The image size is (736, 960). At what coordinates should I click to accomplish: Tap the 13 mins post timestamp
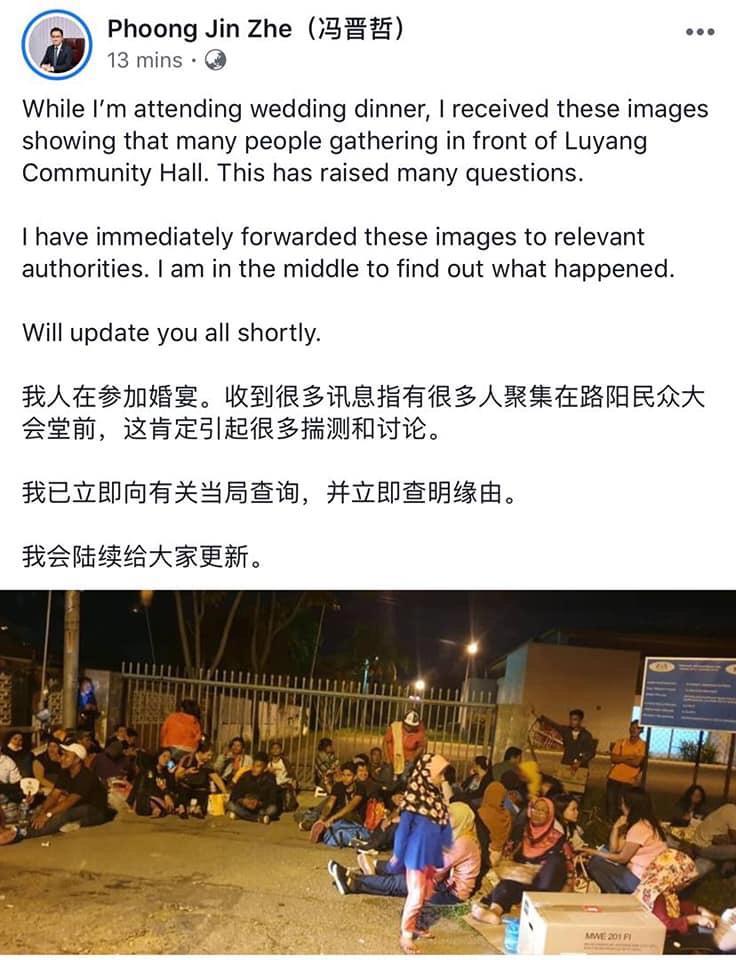tap(144, 60)
